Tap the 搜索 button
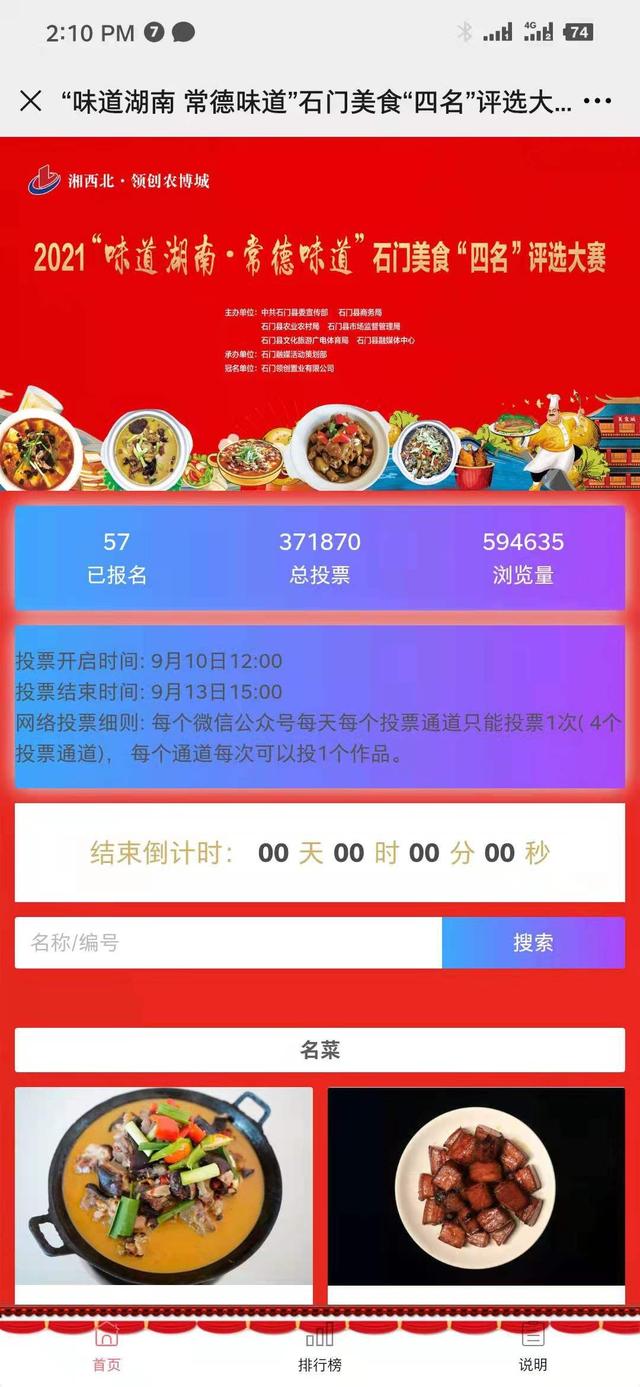Image resolution: width=640 pixels, height=1387 pixels. tap(533, 943)
